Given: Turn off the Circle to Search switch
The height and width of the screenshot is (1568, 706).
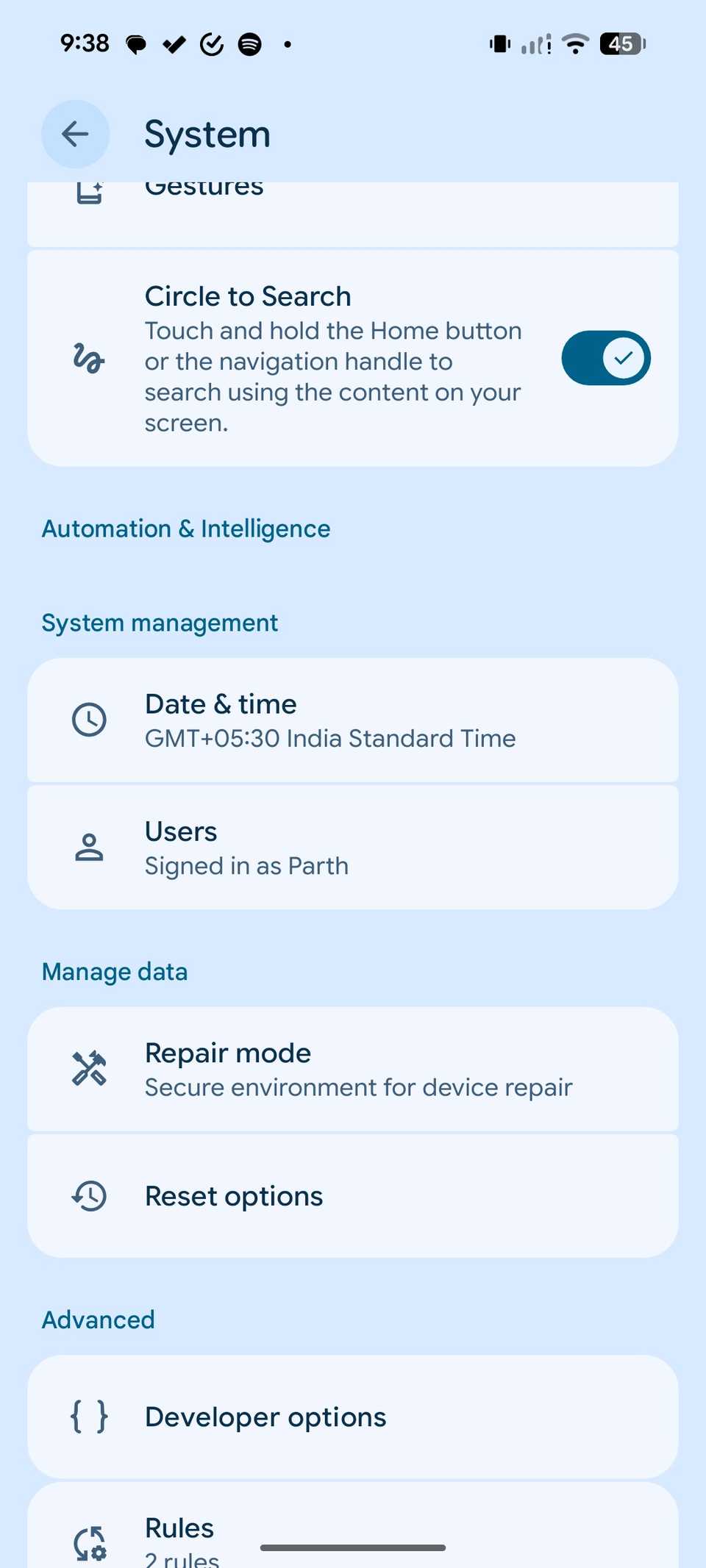Looking at the screenshot, I should 605,358.
